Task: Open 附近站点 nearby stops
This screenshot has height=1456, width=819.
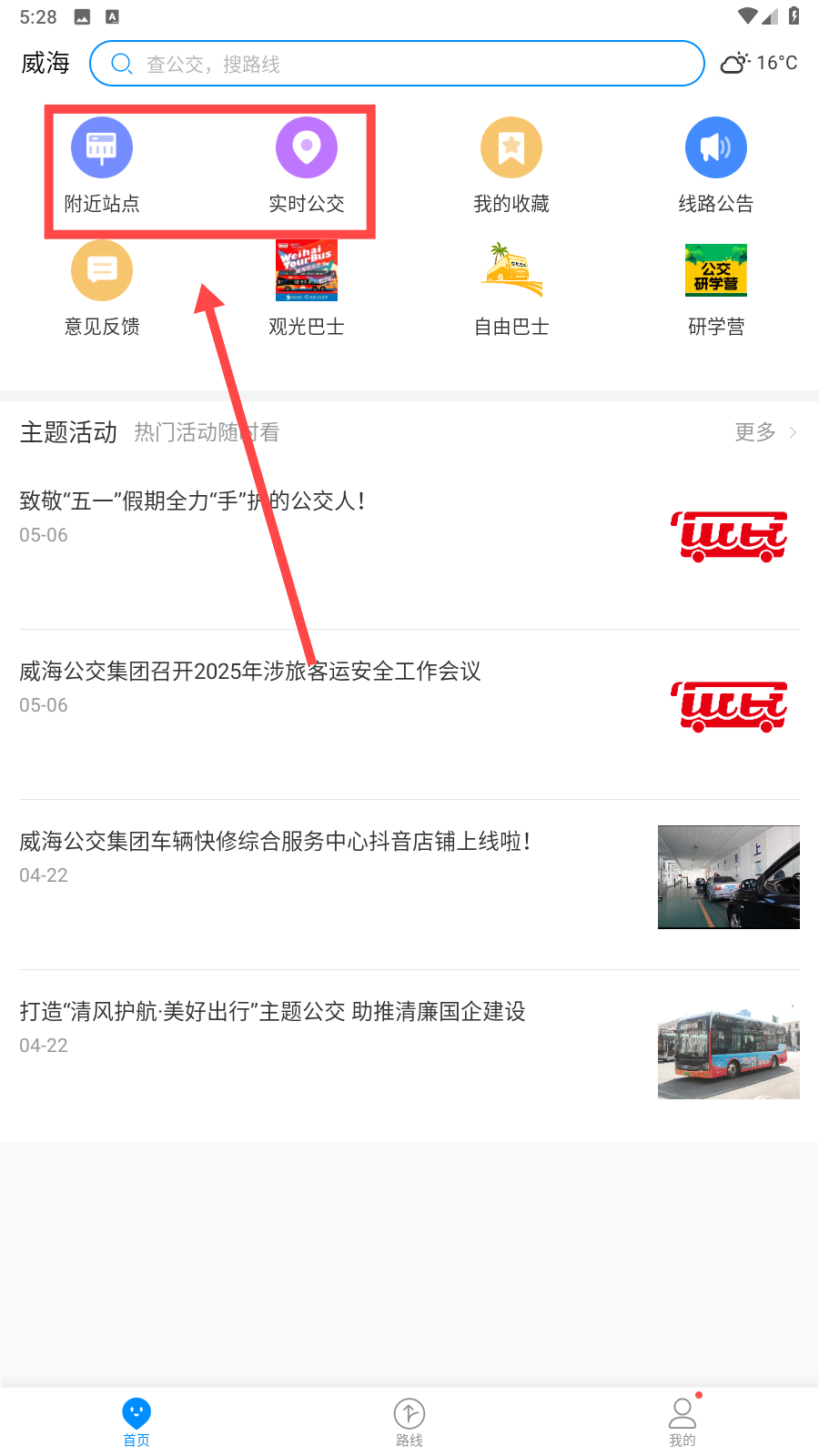Action: (102, 165)
